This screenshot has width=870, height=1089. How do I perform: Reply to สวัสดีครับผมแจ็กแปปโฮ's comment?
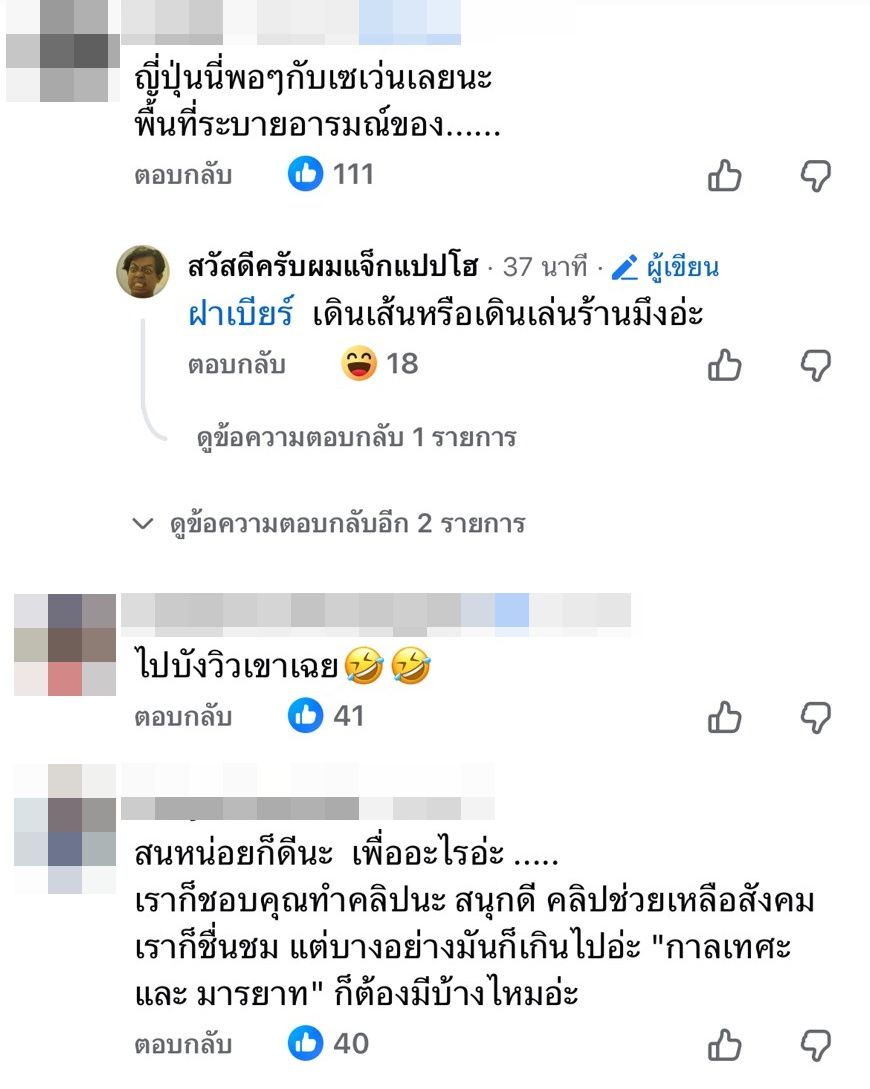[x=237, y=365]
